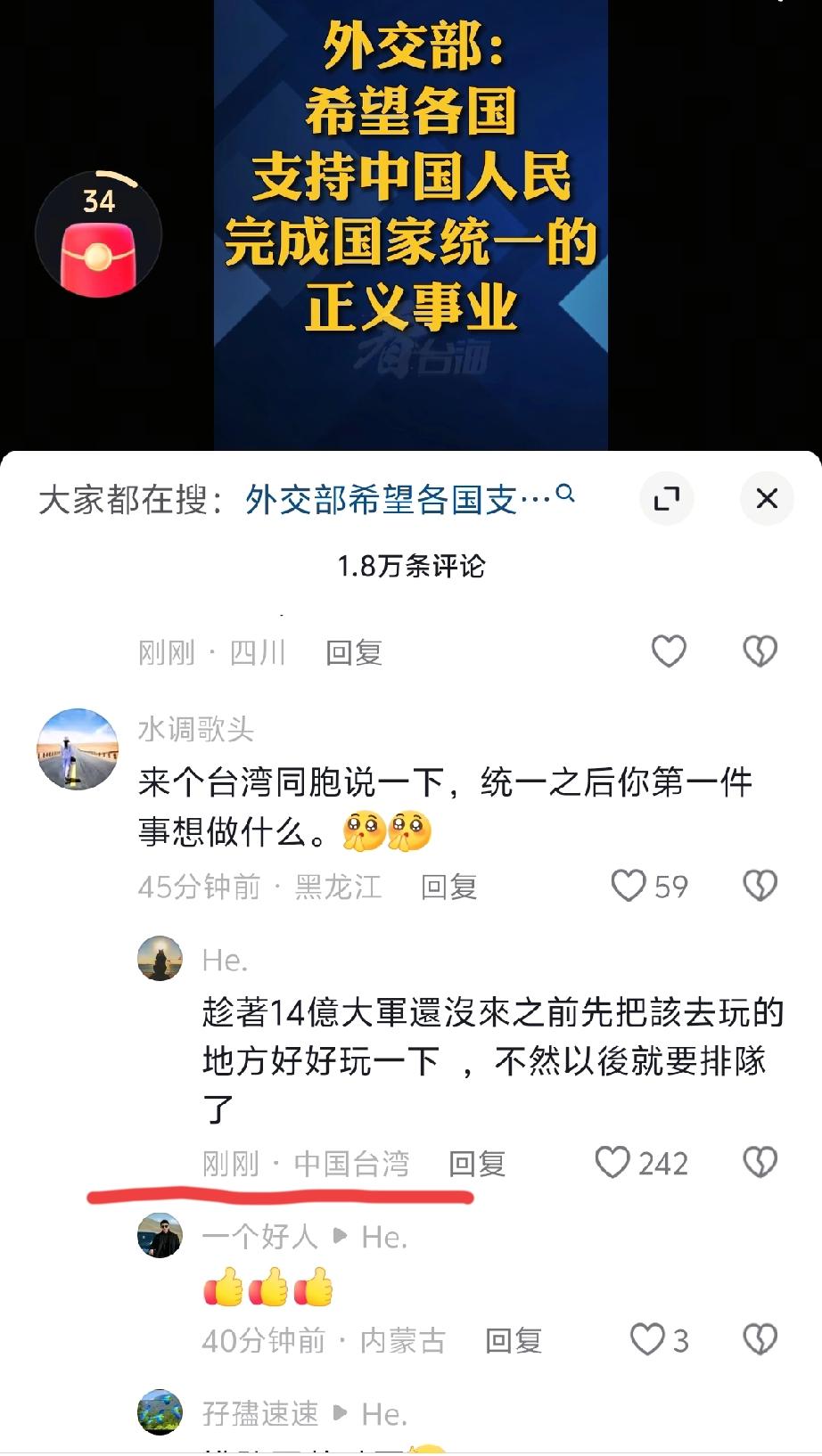Tap the dislike icon on the topmost comment
The image size is (822, 1456).
pyautogui.click(x=759, y=652)
